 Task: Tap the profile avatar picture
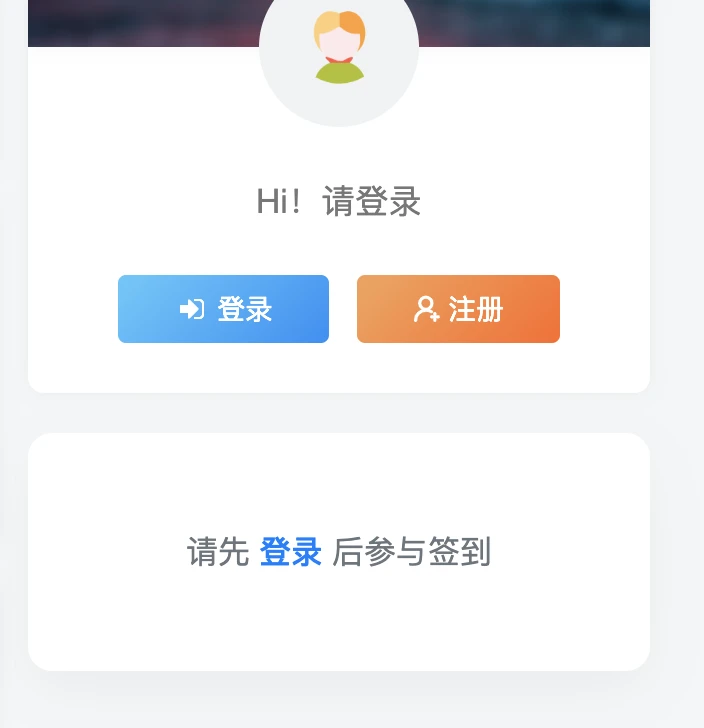click(x=339, y=50)
